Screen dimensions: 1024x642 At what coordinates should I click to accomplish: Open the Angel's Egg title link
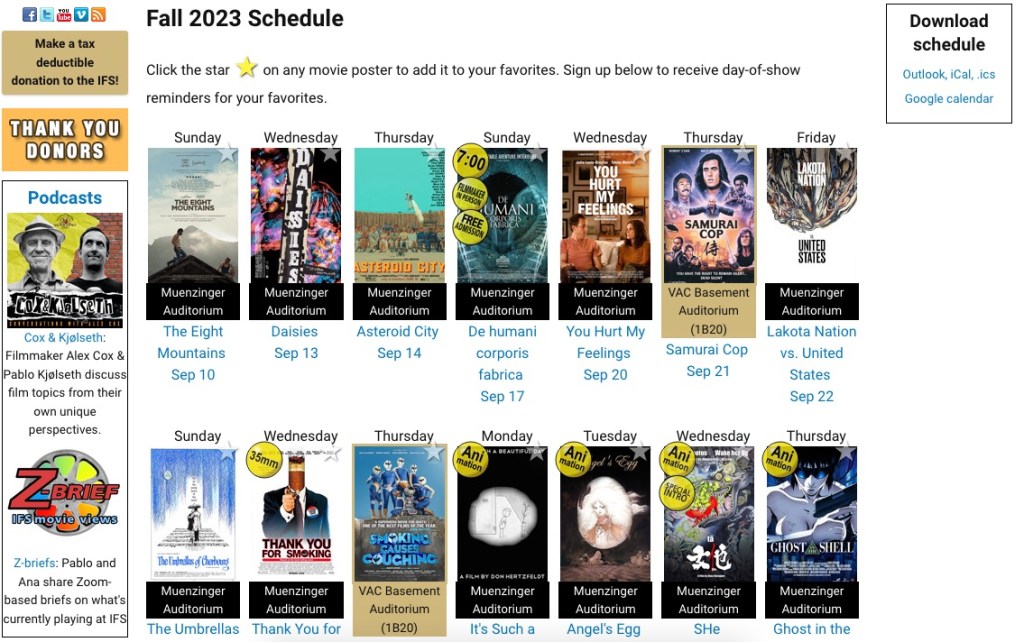point(605,629)
